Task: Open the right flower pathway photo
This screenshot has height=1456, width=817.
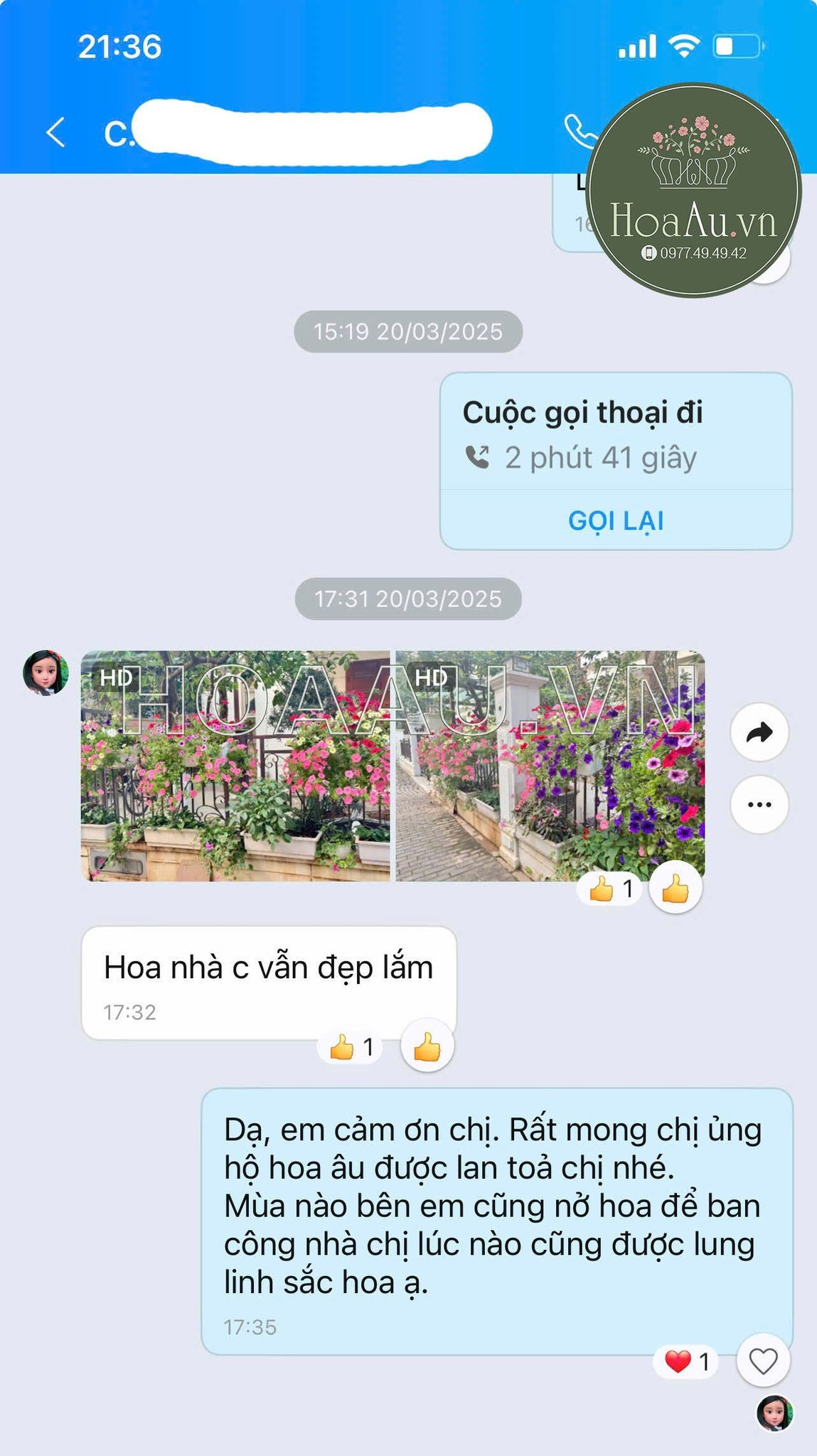Action: click(x=550, y=766)
